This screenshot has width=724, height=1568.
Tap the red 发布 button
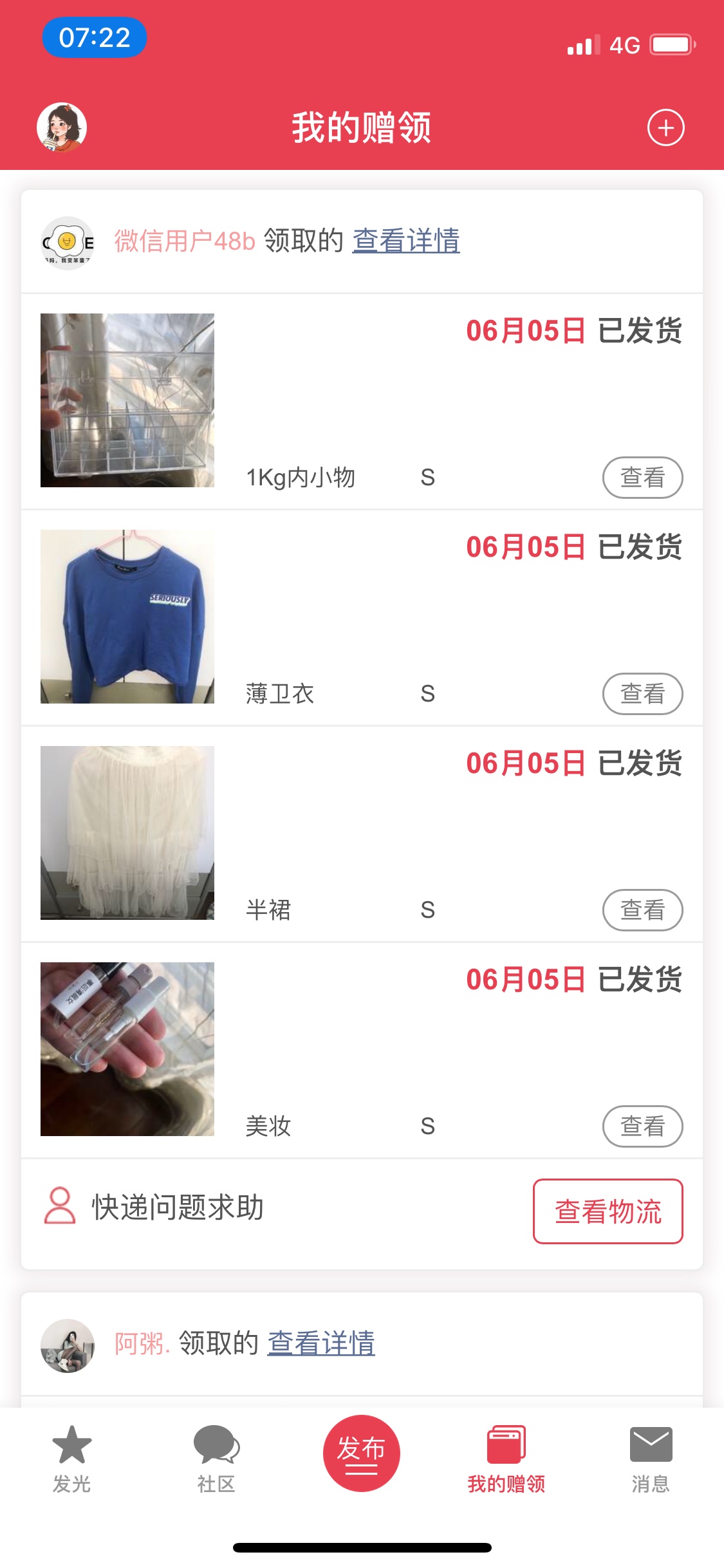pyautogui.click(x=361, y=1453)
